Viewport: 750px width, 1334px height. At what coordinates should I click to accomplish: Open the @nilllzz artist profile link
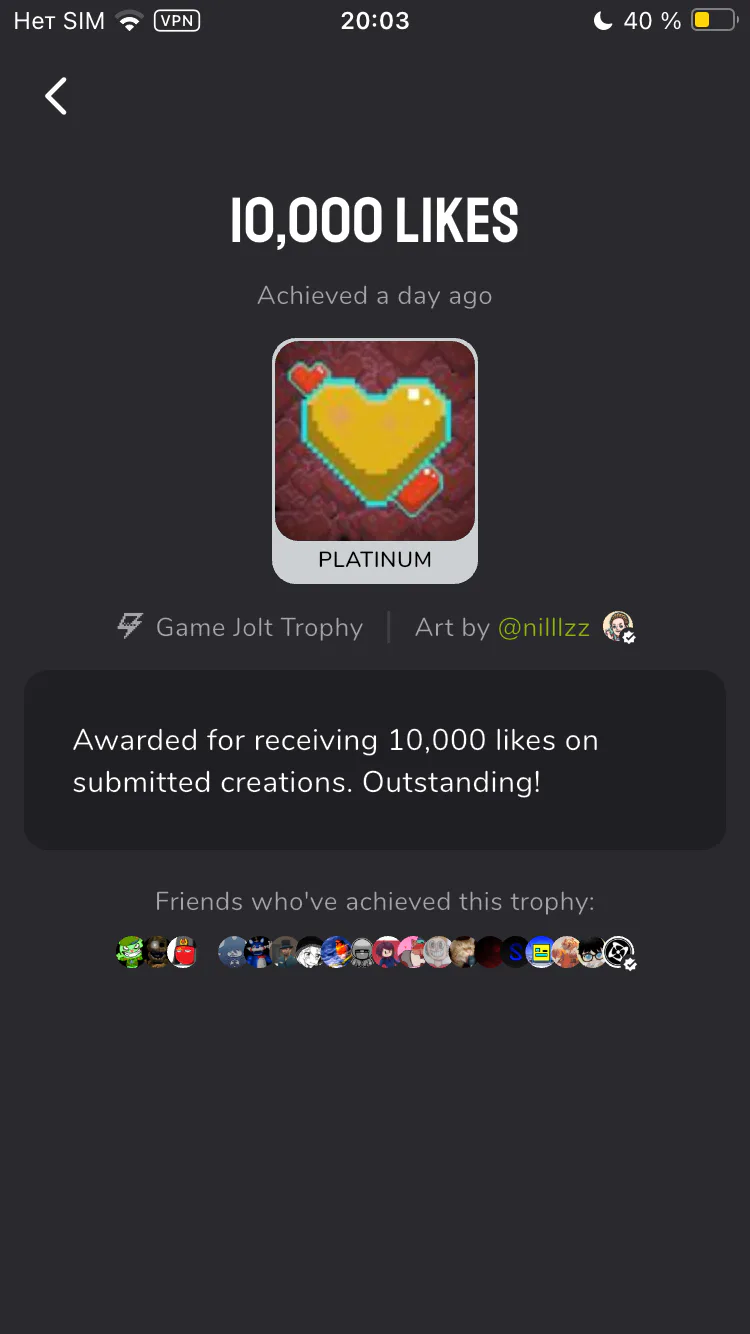544,627
